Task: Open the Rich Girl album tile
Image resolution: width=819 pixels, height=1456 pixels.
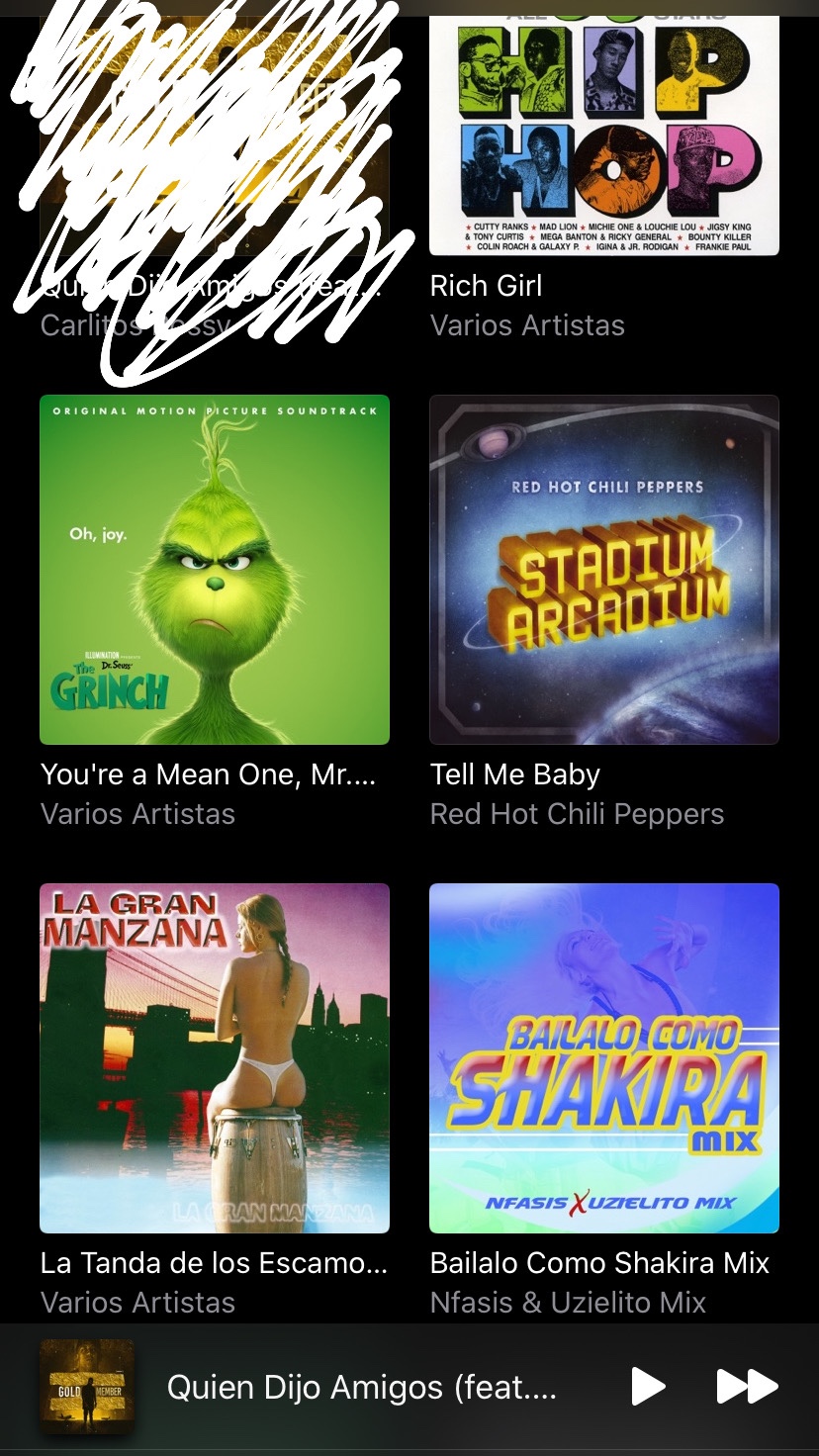Action: 604,138
